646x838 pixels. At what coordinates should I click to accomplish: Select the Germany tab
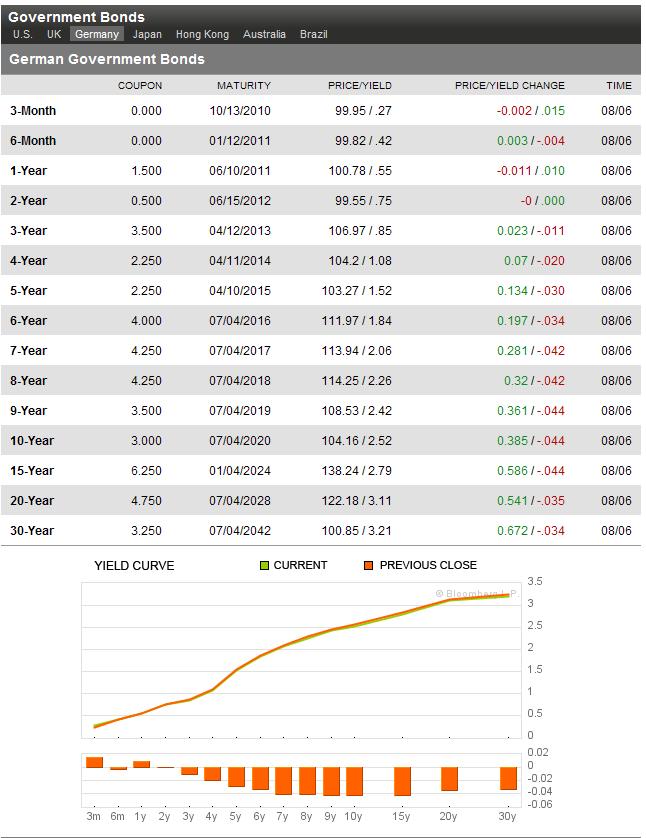pyautogui.click(x=97, y=34)
